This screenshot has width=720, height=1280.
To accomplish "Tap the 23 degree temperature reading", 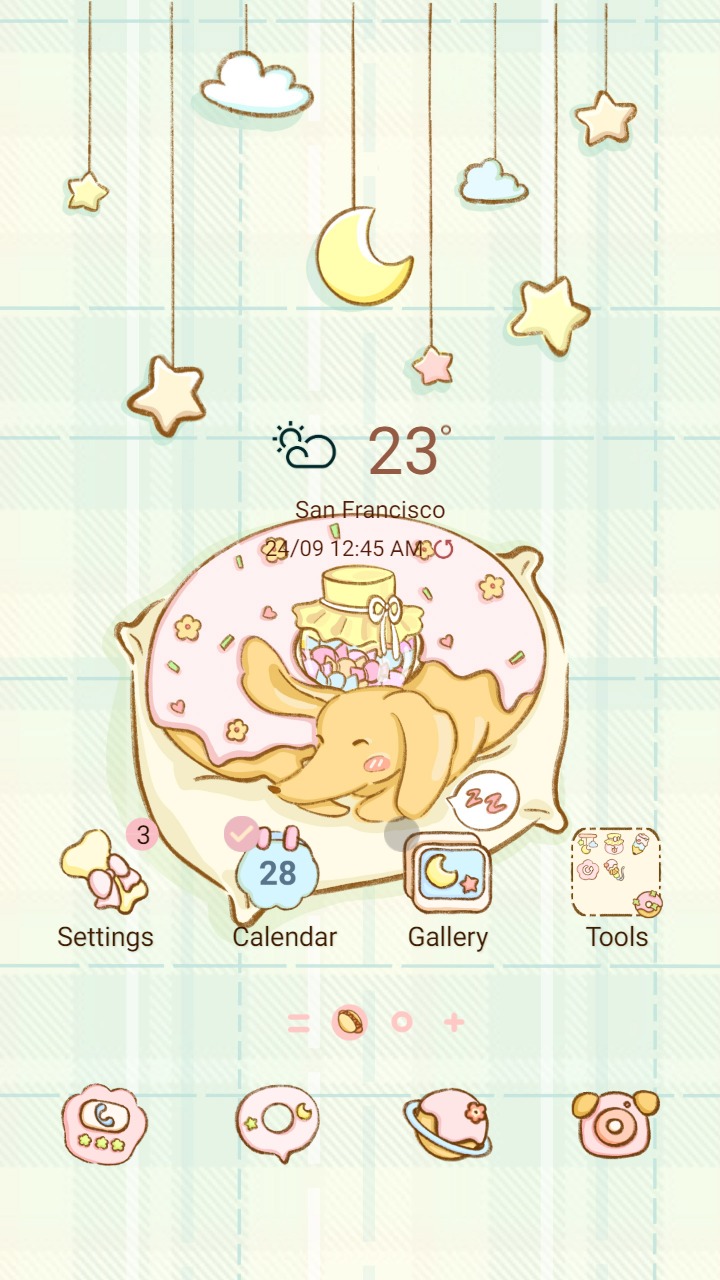I will coord(405,452).
